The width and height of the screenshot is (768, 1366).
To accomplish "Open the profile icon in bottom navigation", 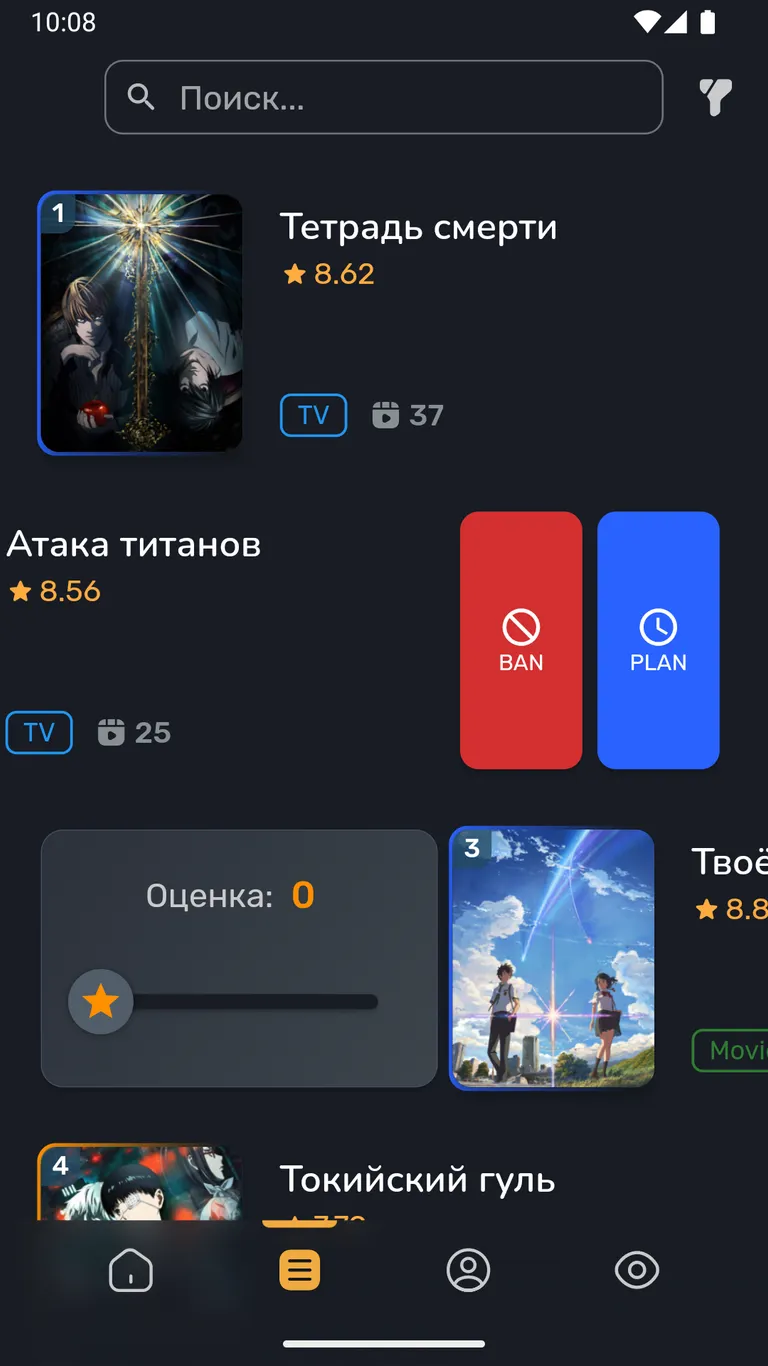I will pyautogui.click(x=468, y=1270).
